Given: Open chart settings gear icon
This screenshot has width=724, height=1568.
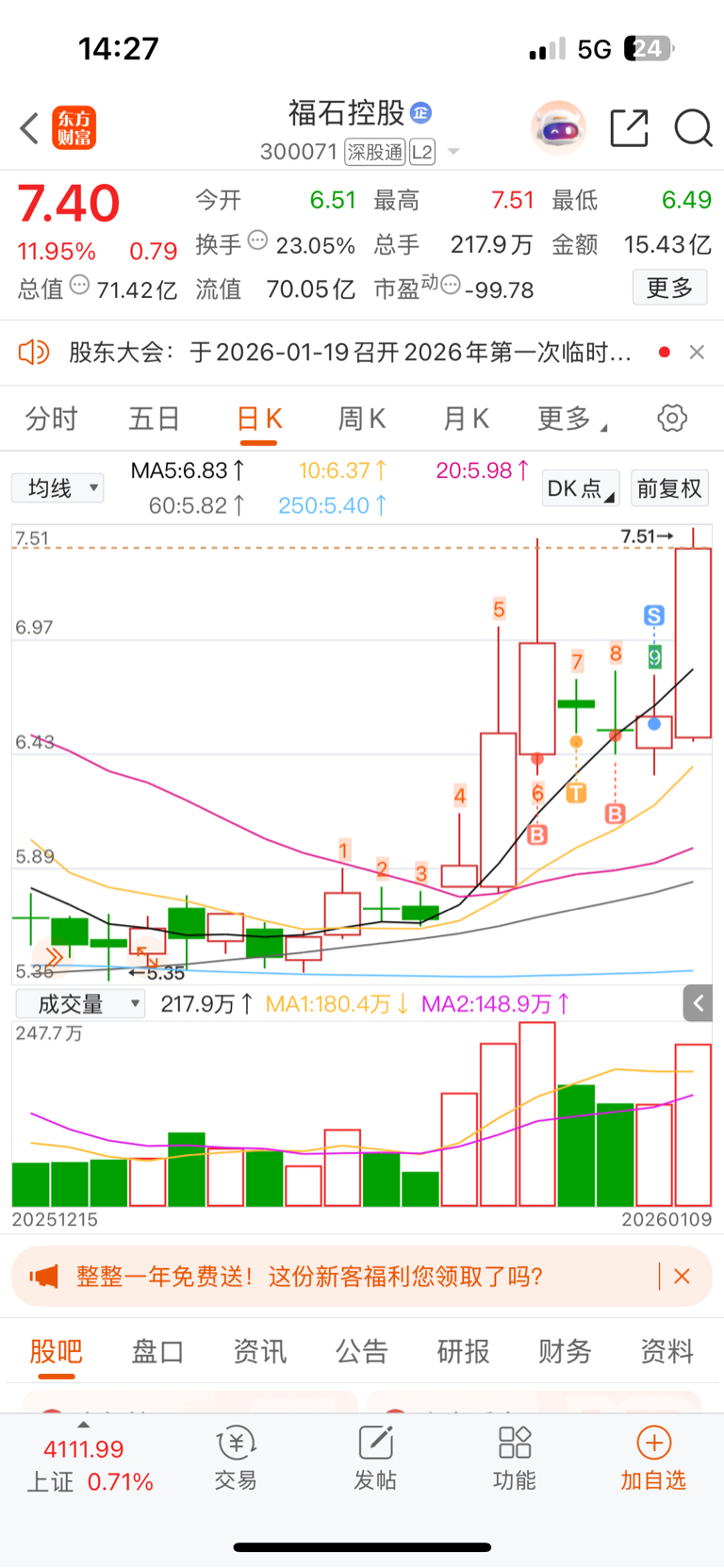Looking at the screenshot, I should pos(671,419).
